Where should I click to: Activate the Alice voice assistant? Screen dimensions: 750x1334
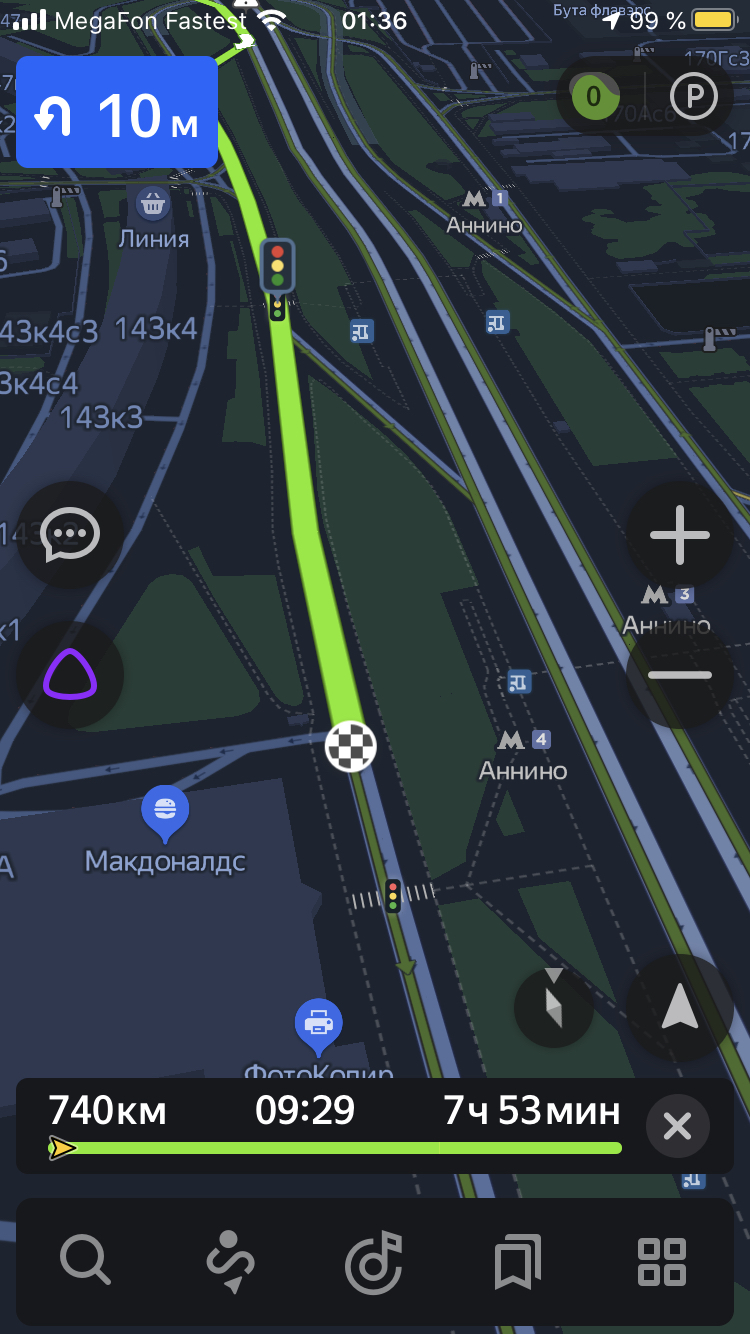pyautogui.click(x=70, y=675)
